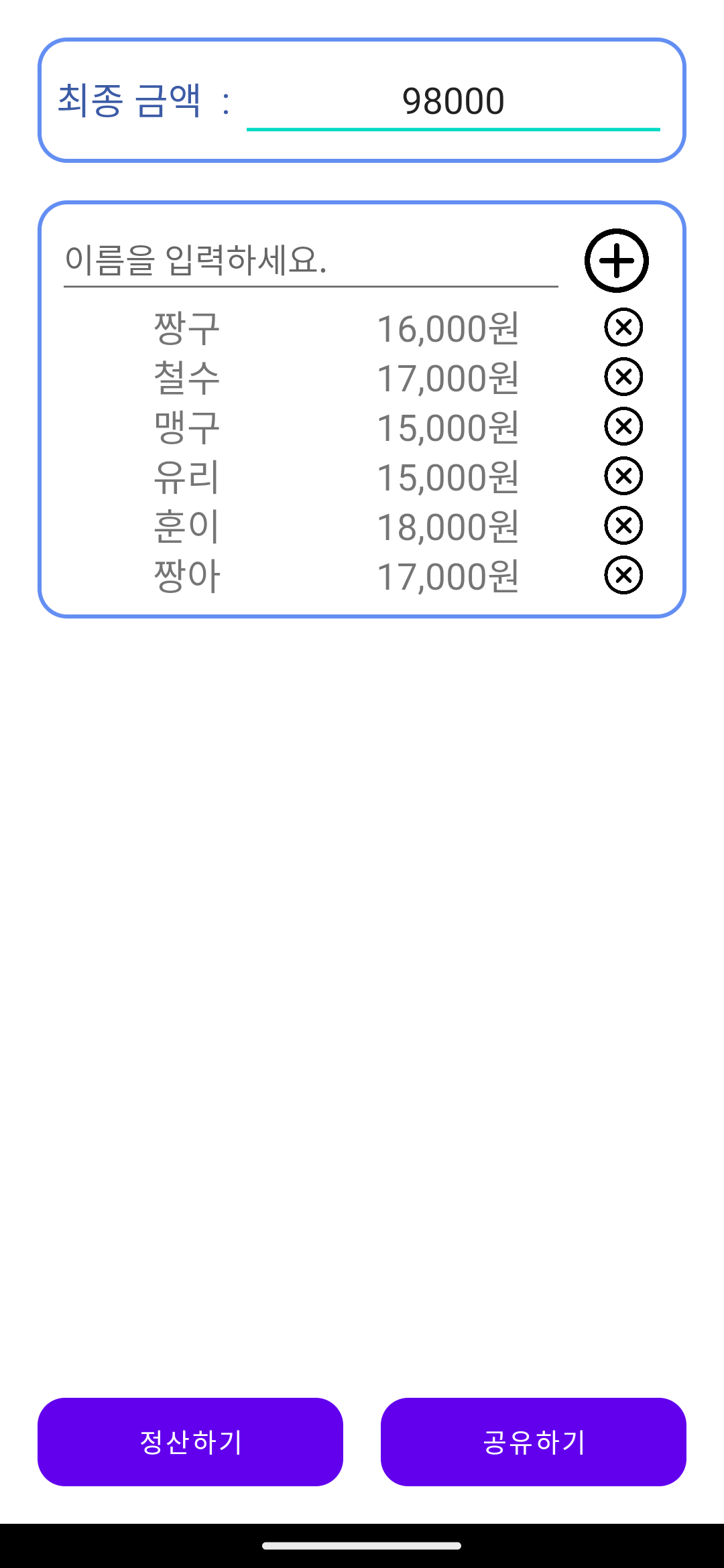The width and height of the screenshot is (724, 1568).
Task: Click 유리's 15,000원 amount
Action: 448,477
